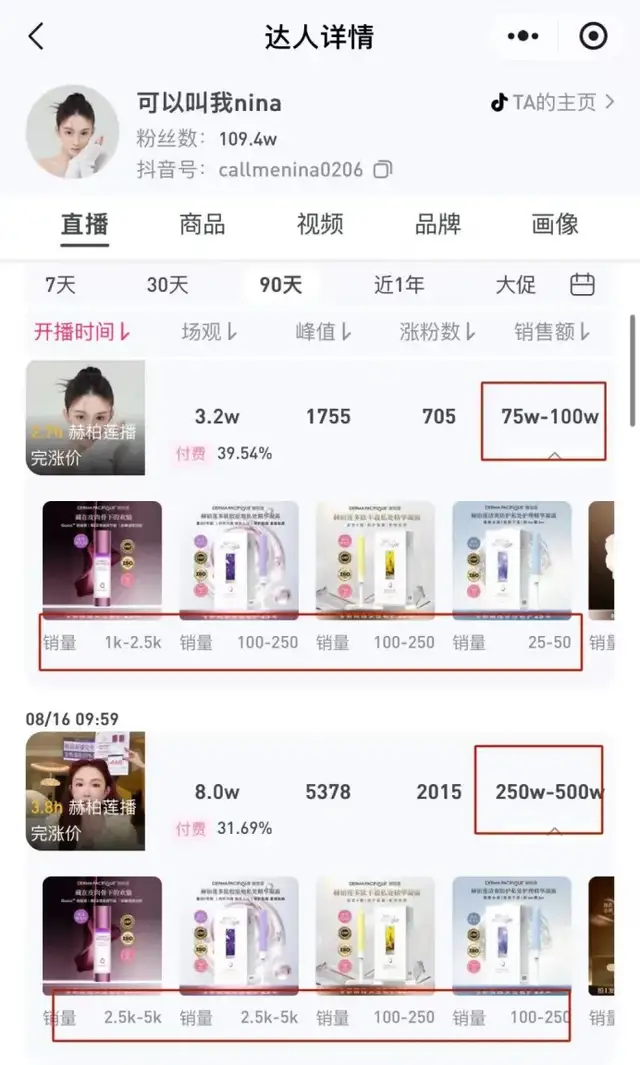Open TA的主页 link
Viewport: 640px width, 1065px height.
pyautogui.click(x=552, y=102)
